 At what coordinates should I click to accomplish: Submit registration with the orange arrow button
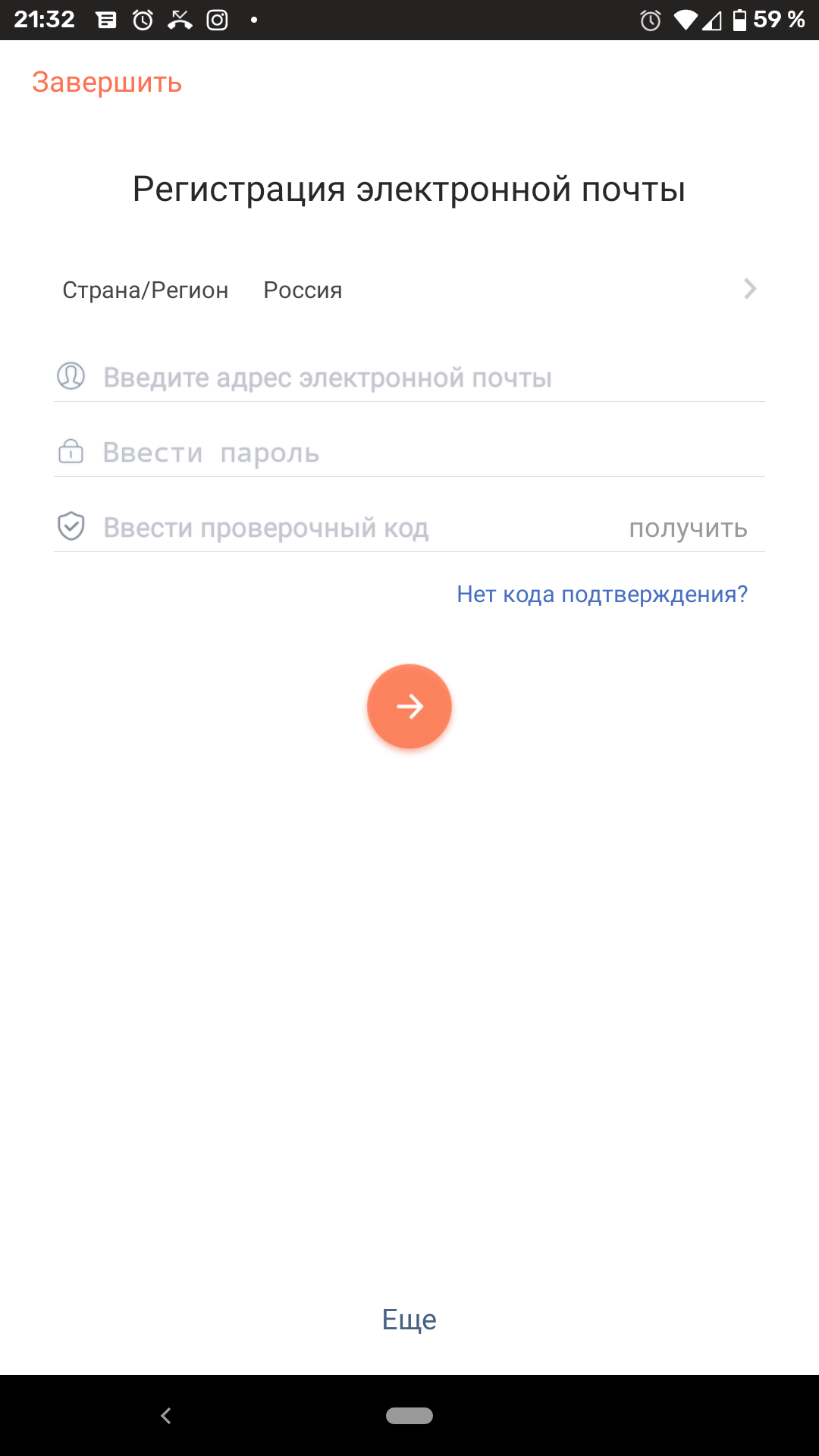[x=409, y=706]
